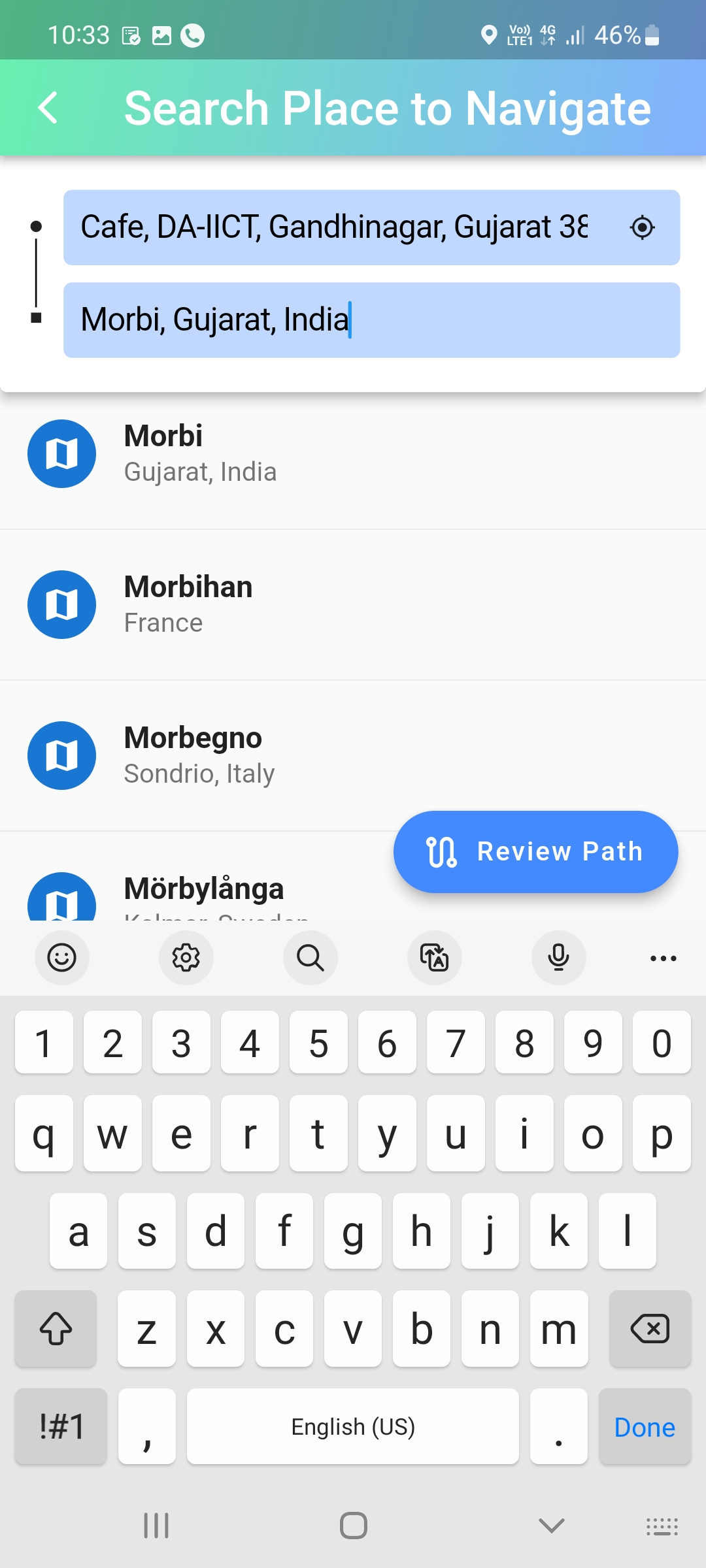The image size is (706, 1568).
Task: Start voice input with the microphone
Action: (559, 958)
